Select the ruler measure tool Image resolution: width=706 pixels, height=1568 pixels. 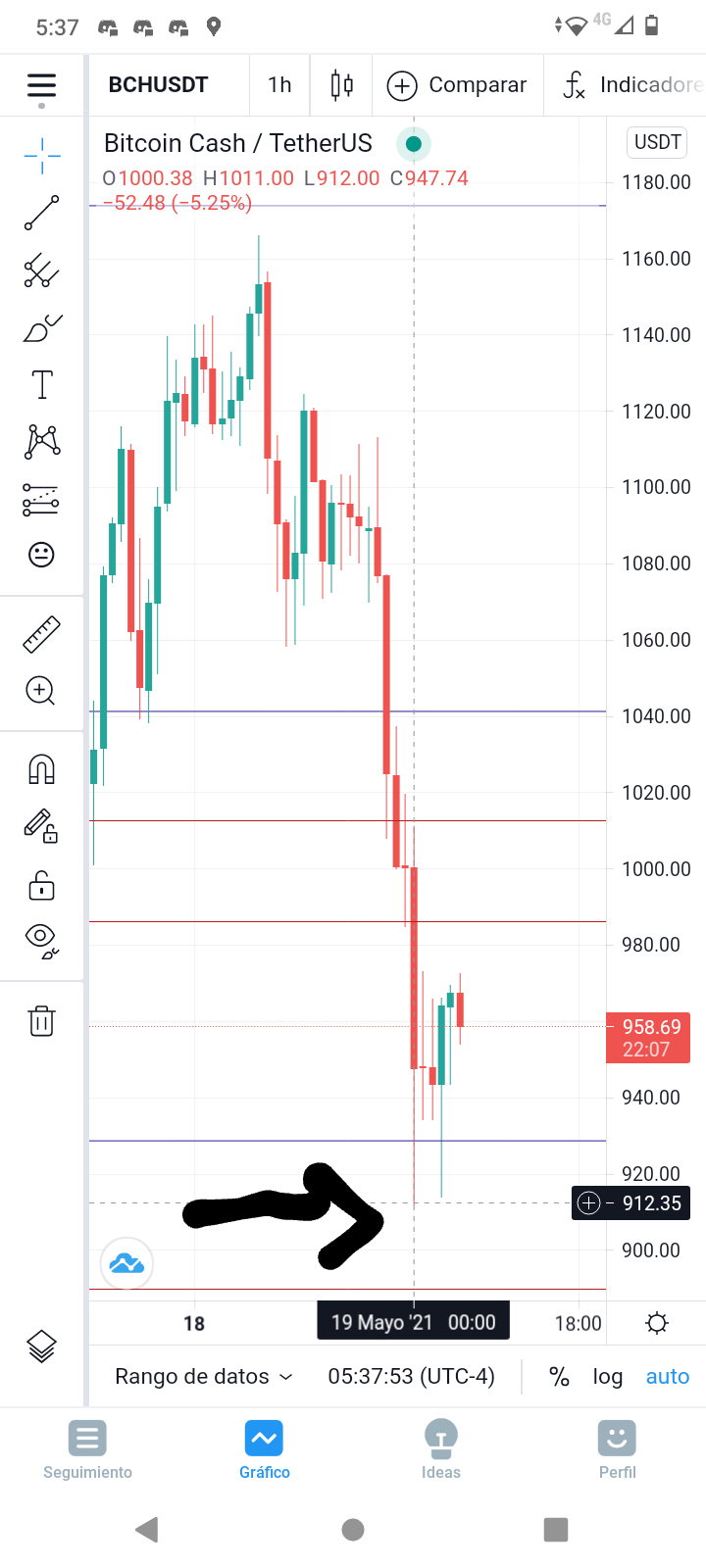point(41,635)
